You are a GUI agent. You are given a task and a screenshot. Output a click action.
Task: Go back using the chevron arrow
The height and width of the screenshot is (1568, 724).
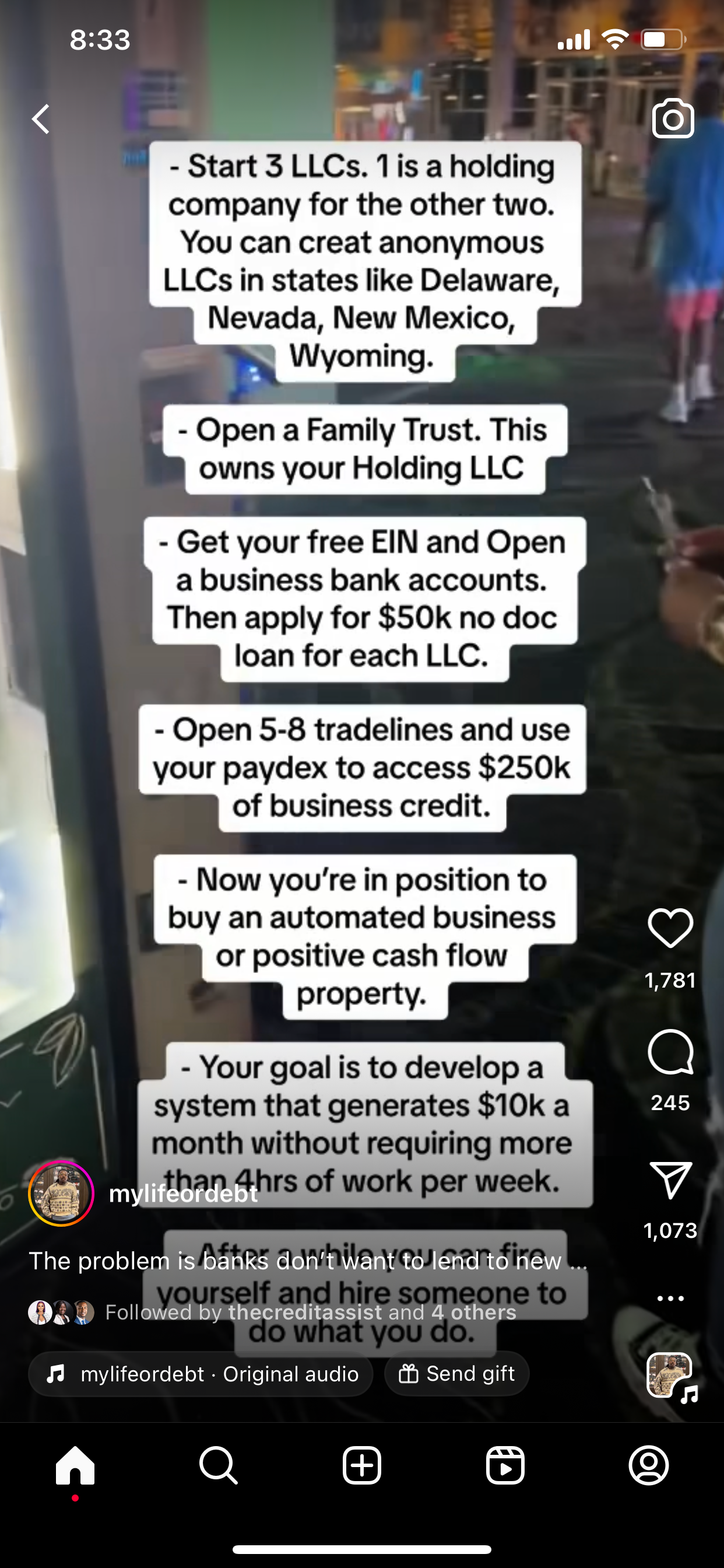point(40,120)
